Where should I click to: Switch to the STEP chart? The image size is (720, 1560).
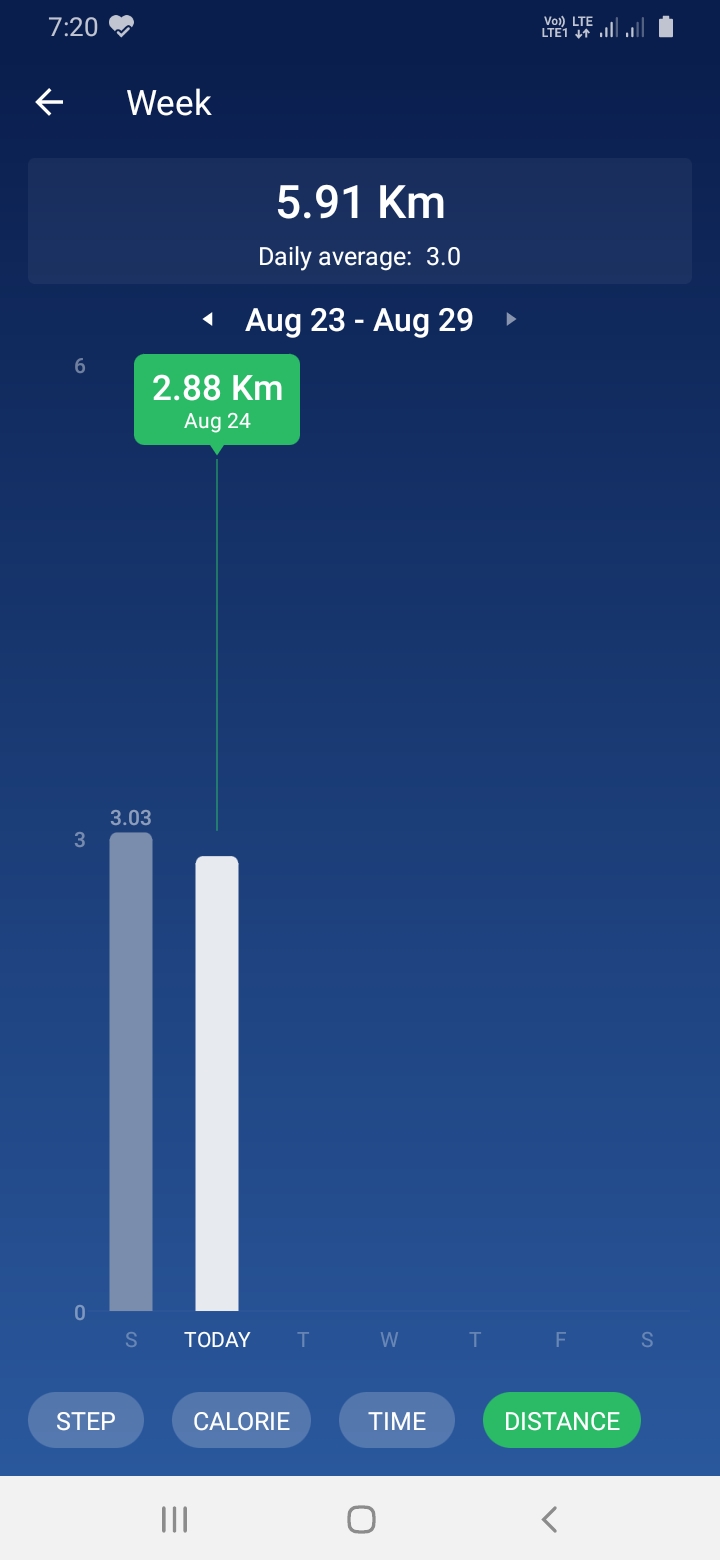point(86,1420)
